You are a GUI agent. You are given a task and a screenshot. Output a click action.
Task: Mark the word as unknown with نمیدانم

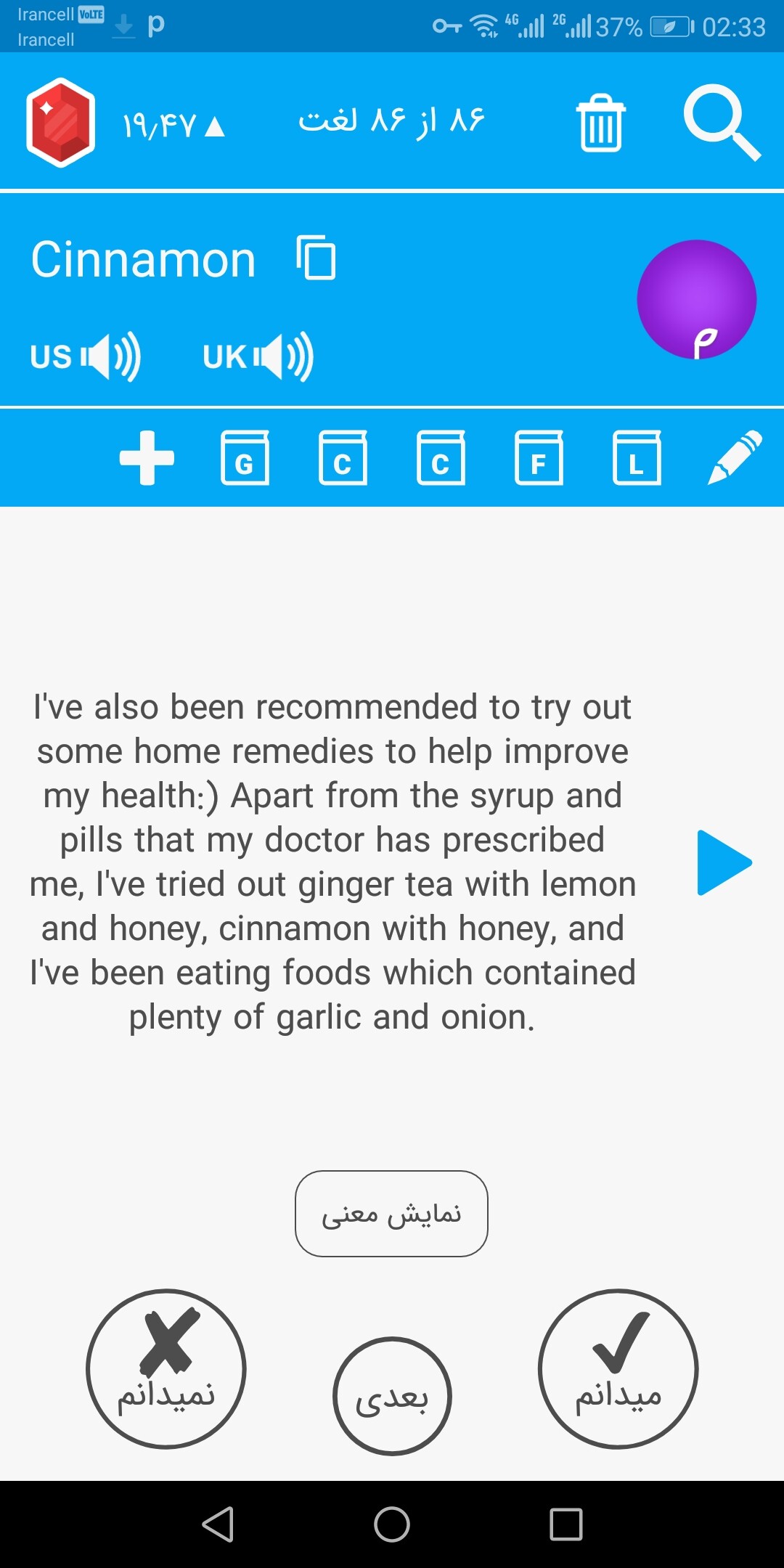[166, 1368]
